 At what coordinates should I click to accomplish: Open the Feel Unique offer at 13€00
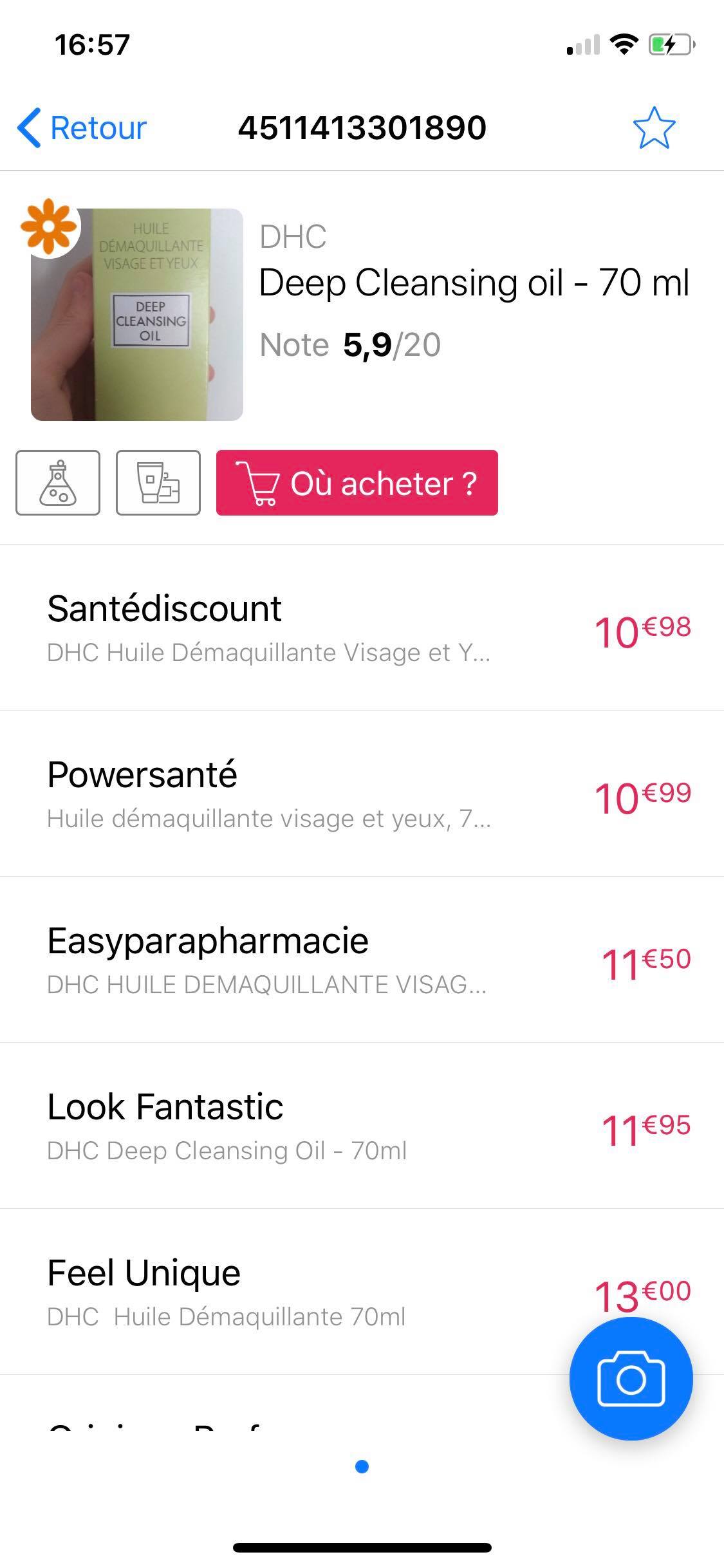click(362, 1292)
